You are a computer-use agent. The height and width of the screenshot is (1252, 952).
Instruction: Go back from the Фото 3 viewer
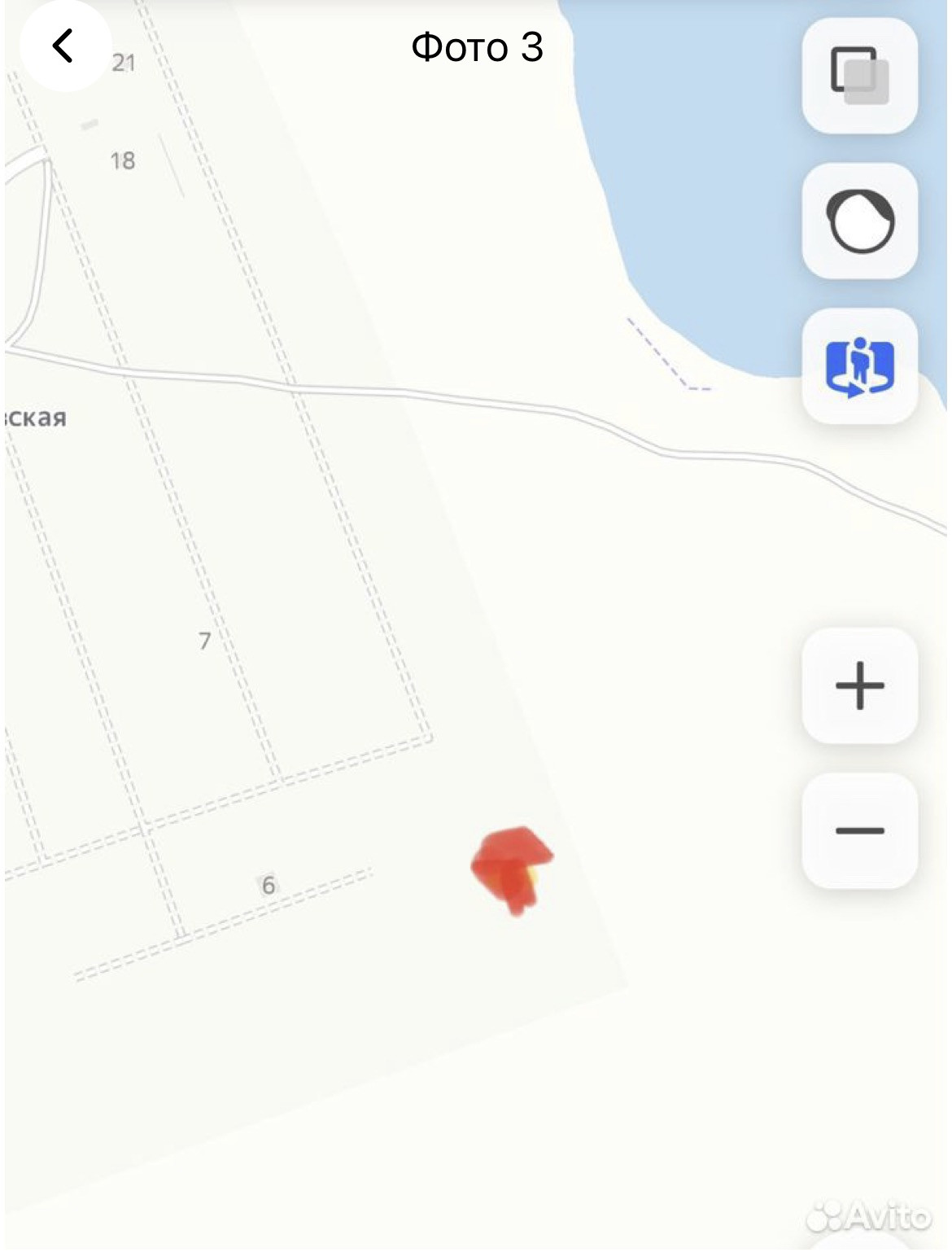pyautogui.click(x=63, y=46)
